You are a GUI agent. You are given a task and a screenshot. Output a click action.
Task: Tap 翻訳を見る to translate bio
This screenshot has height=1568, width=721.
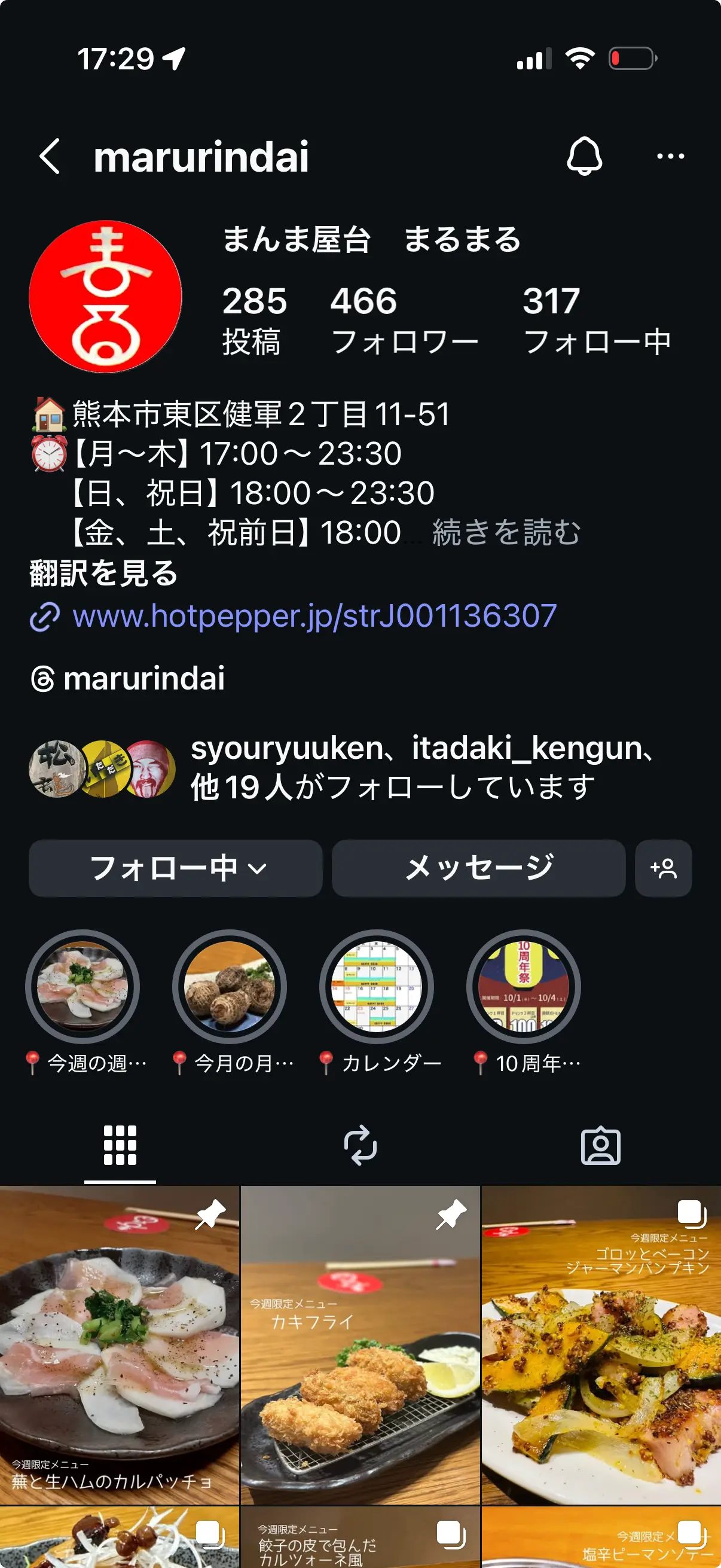104,573
